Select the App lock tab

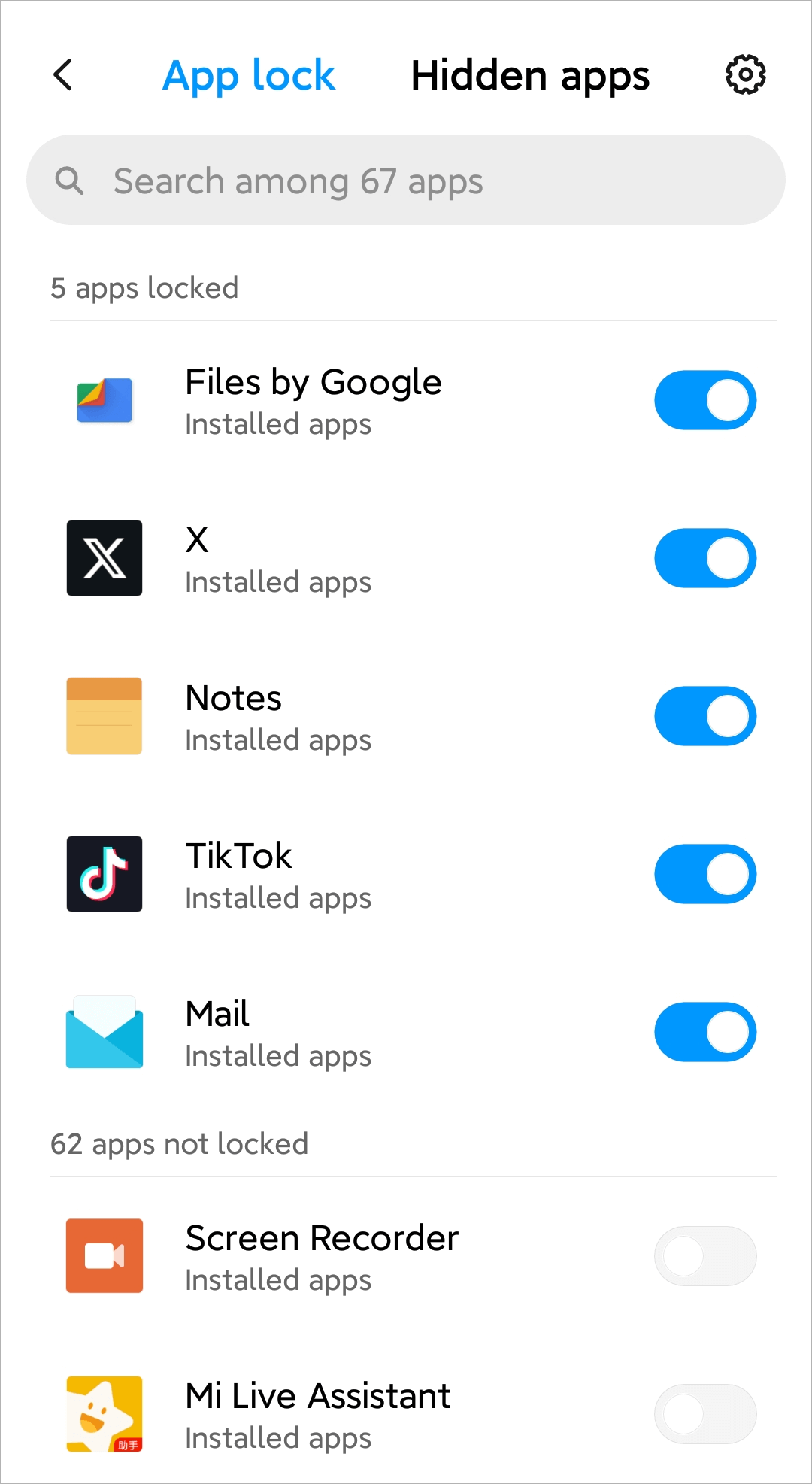249,75
